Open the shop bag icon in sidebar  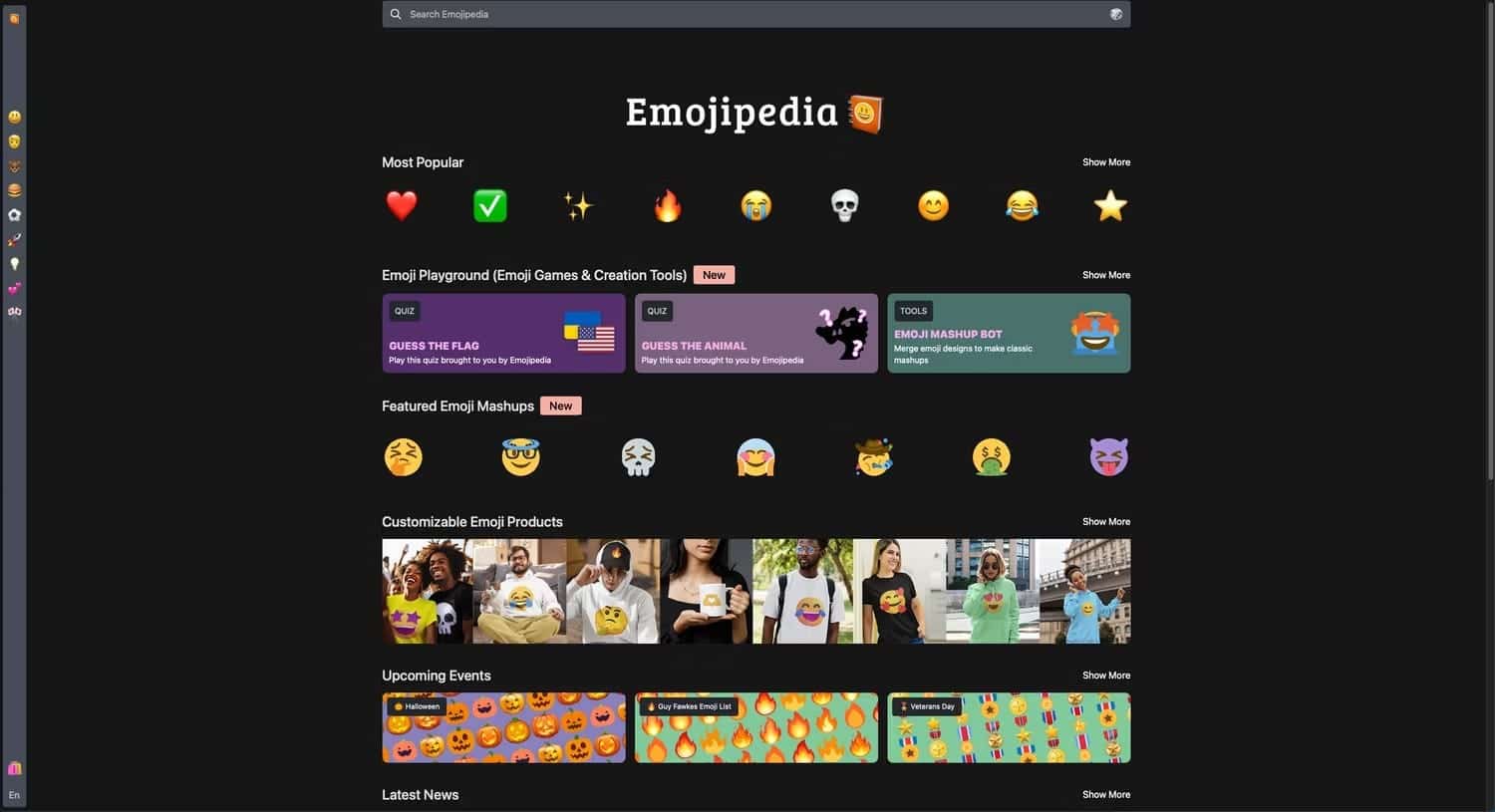14,768
